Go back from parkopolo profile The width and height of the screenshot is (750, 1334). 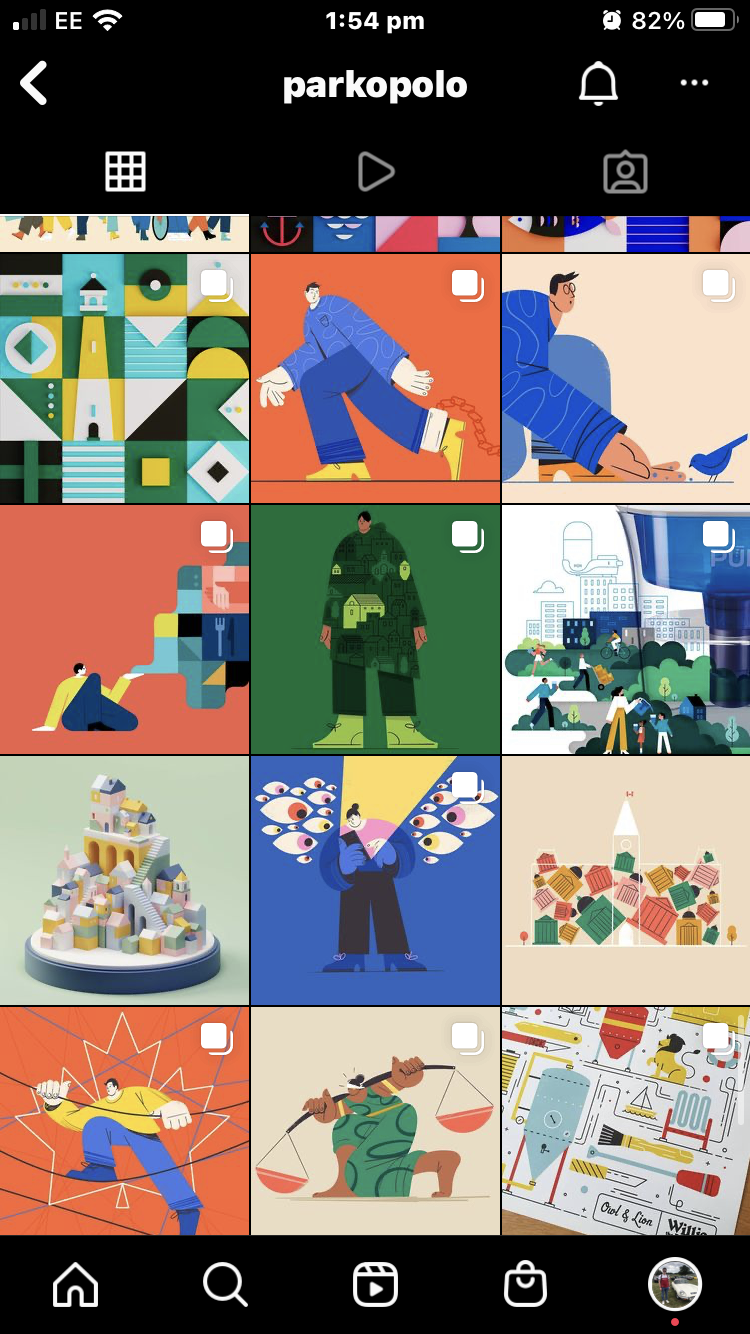[34, 84]
